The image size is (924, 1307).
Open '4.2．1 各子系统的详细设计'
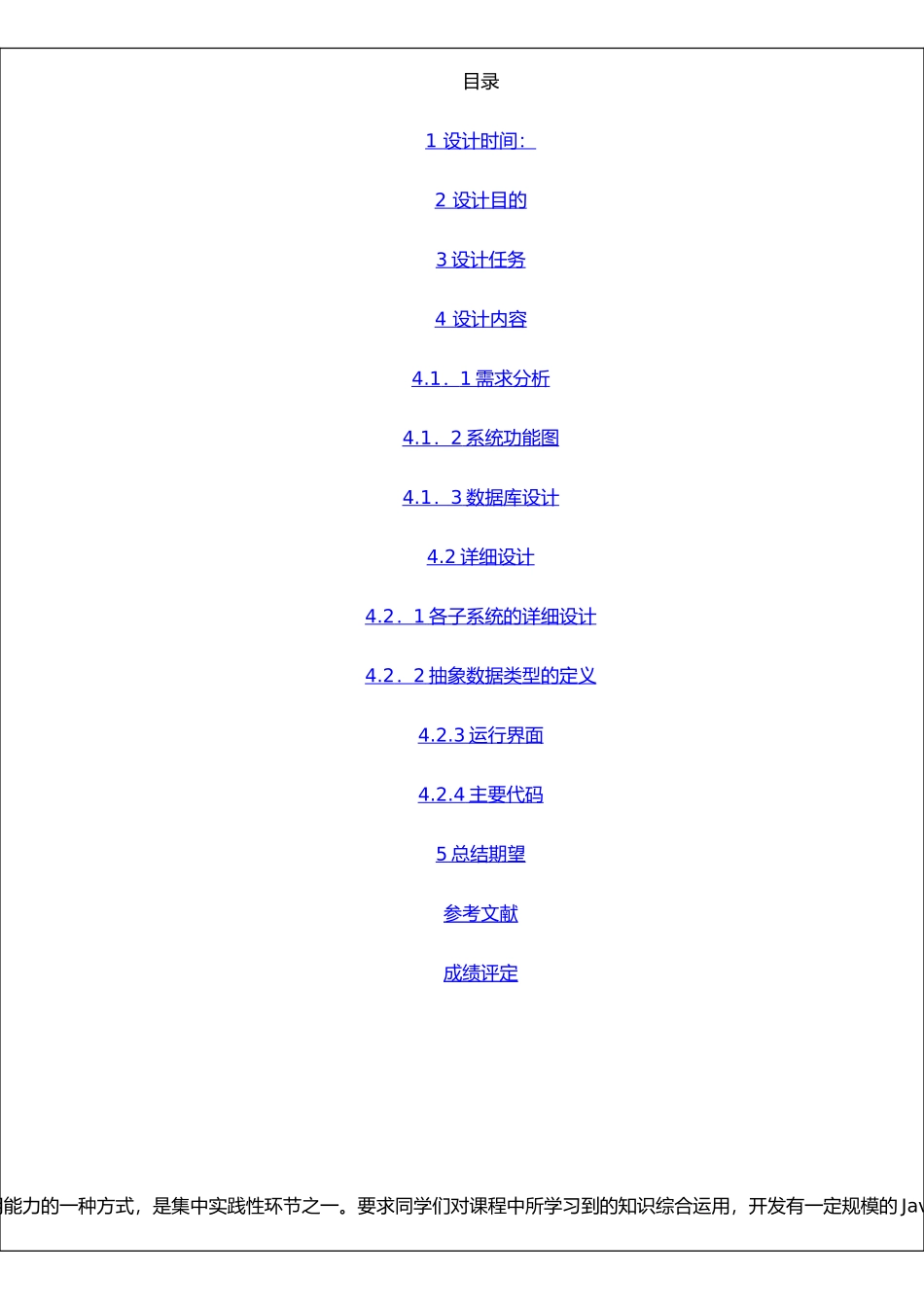click(480, 617)
